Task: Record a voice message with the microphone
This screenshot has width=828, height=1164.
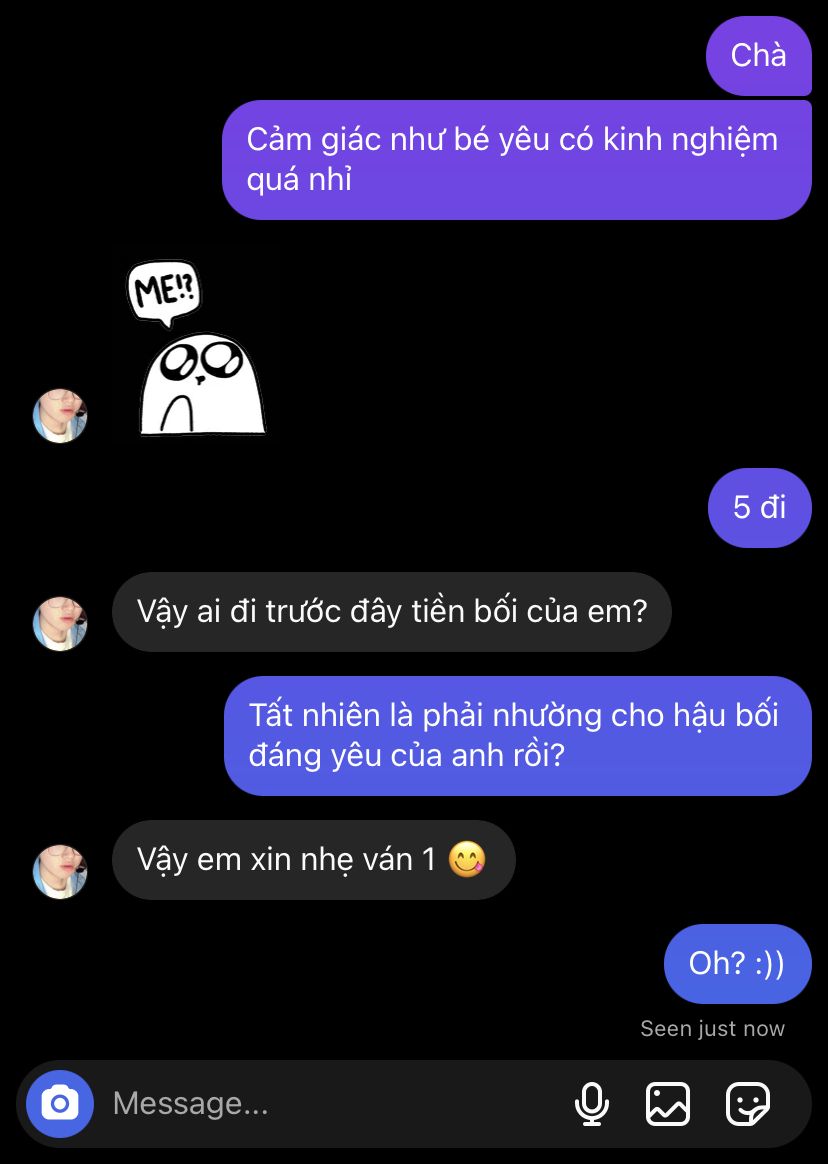Action: coord(592,1104)
